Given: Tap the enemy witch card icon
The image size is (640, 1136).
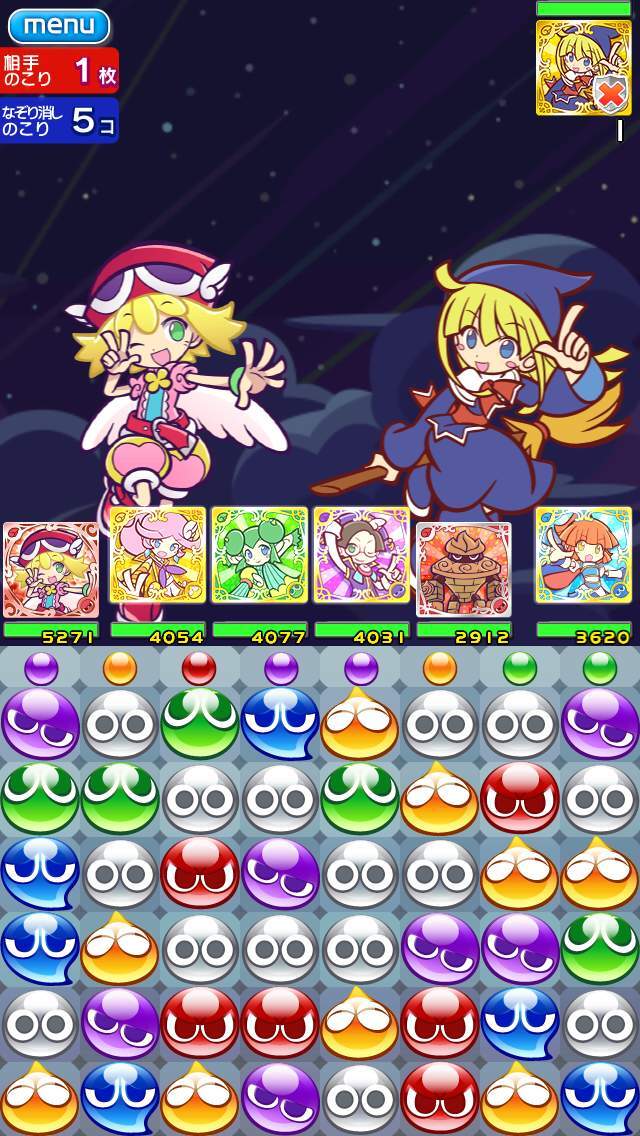Looking at the screenshot, I should 583,67.
